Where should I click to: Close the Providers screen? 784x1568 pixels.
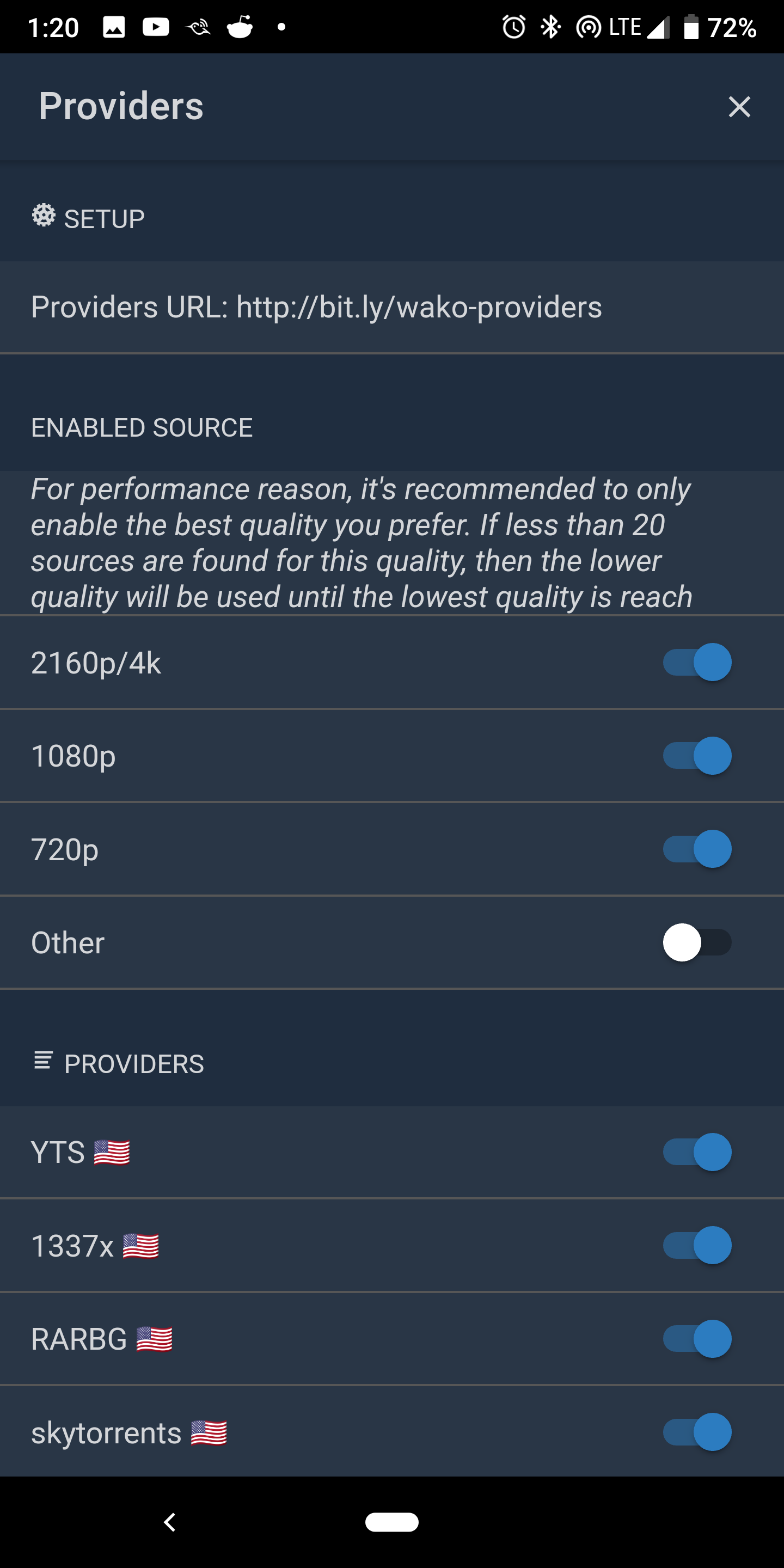[x=739, y=107]
